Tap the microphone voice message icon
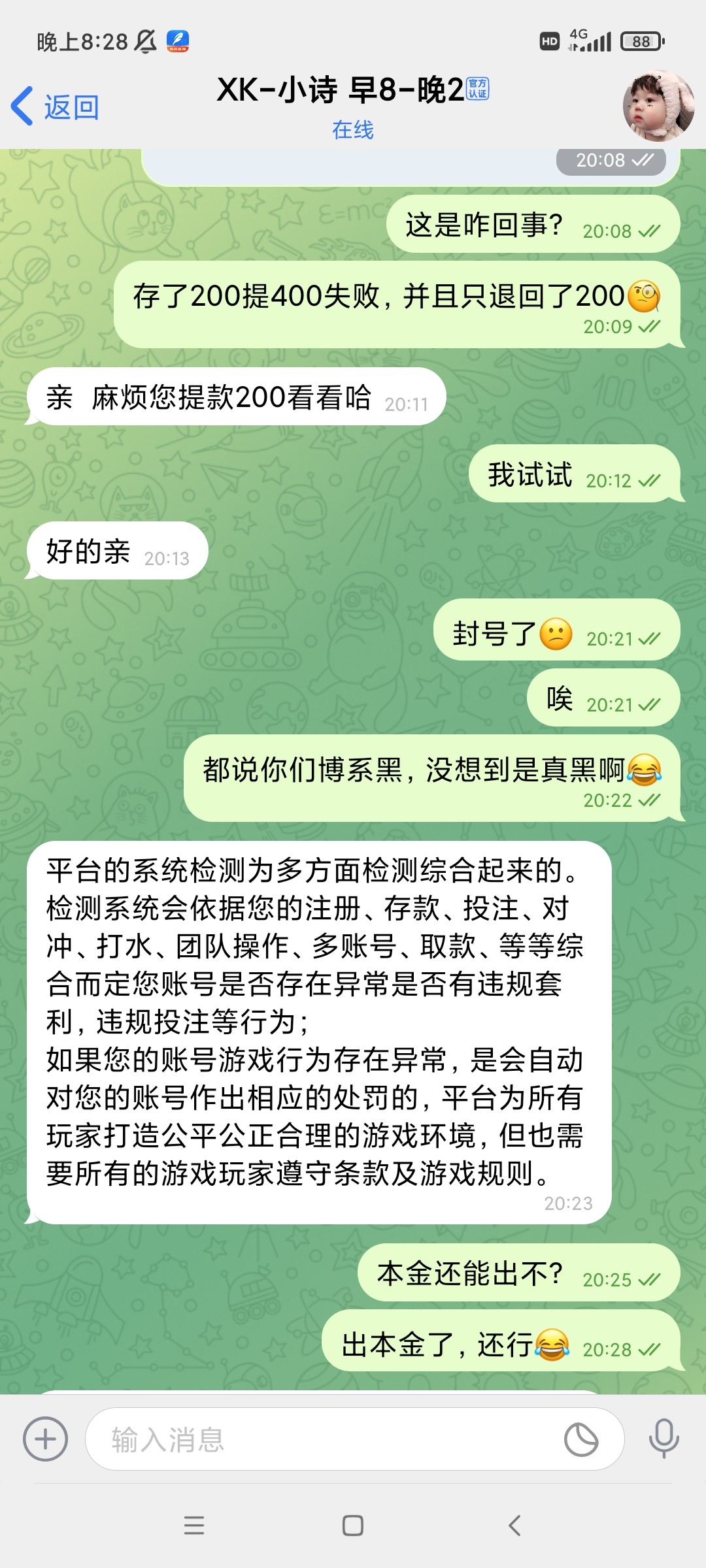This screenshot has height=1568, width=706. point(664,1439)
